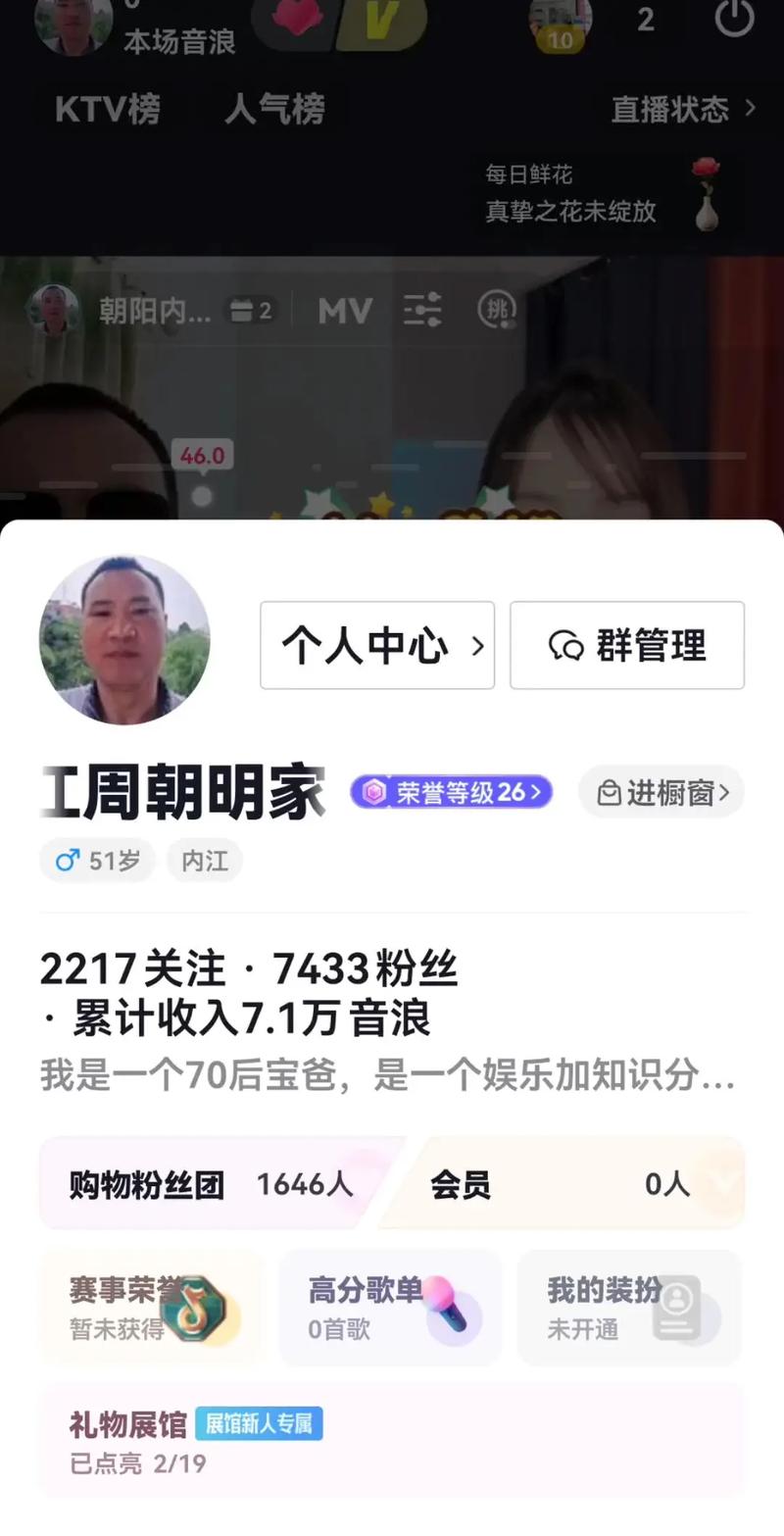Switch to KTV榜 tab
This screenshot has width=784, height=1536.
tap(108, 109)
